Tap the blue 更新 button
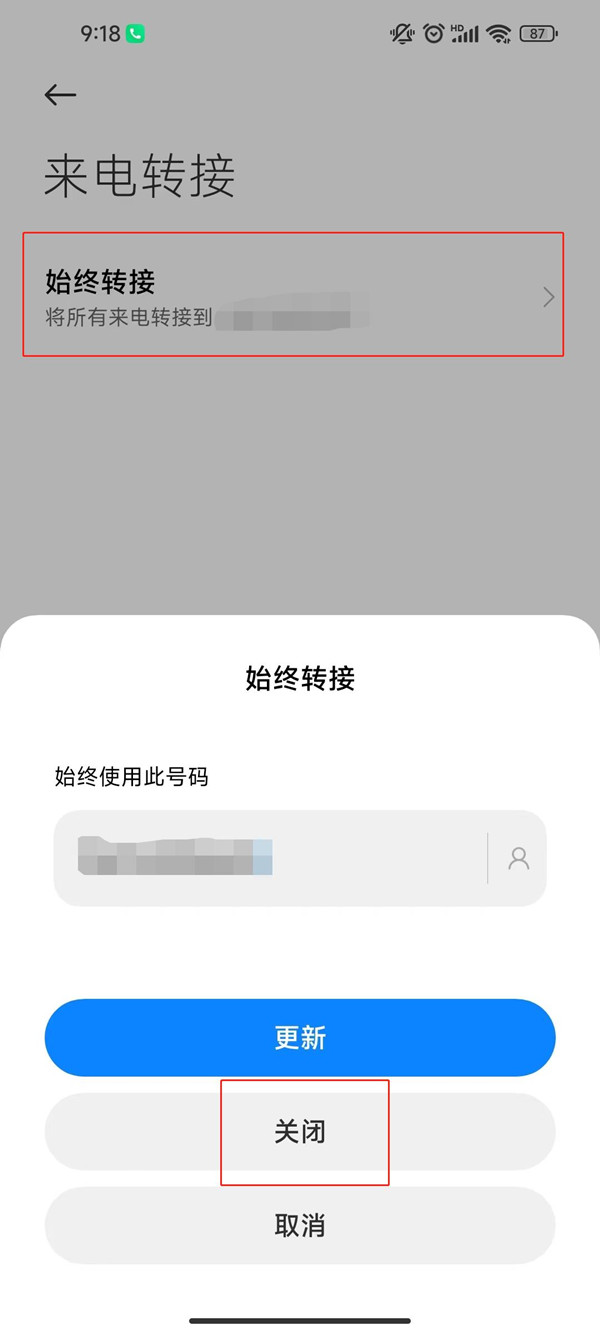The width and height of the screenshot is (600, 1333). tap(300, 1037)
